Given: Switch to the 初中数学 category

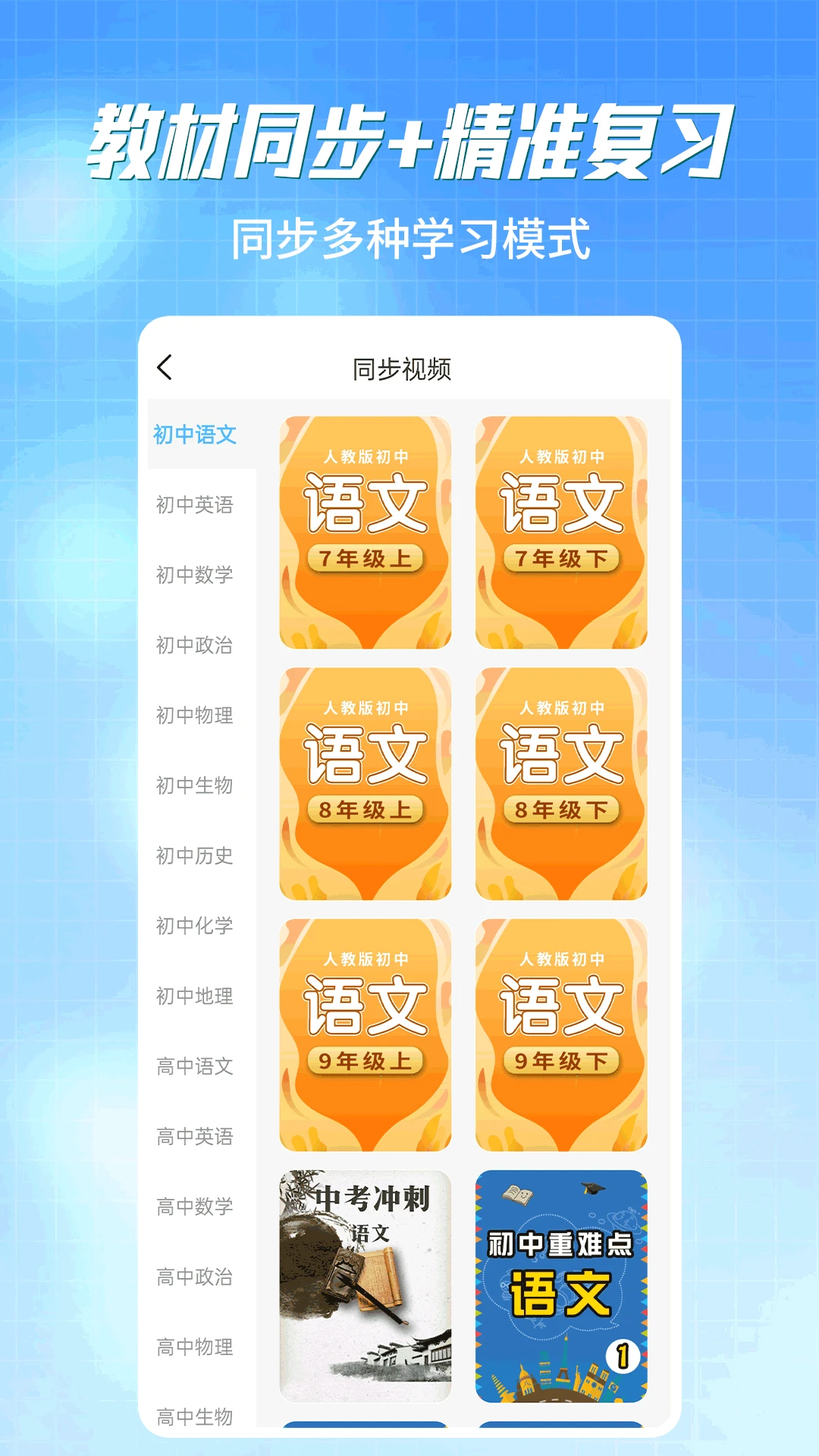Looking at the screenshot, I should pyautogui.click(x=197, y=575).
